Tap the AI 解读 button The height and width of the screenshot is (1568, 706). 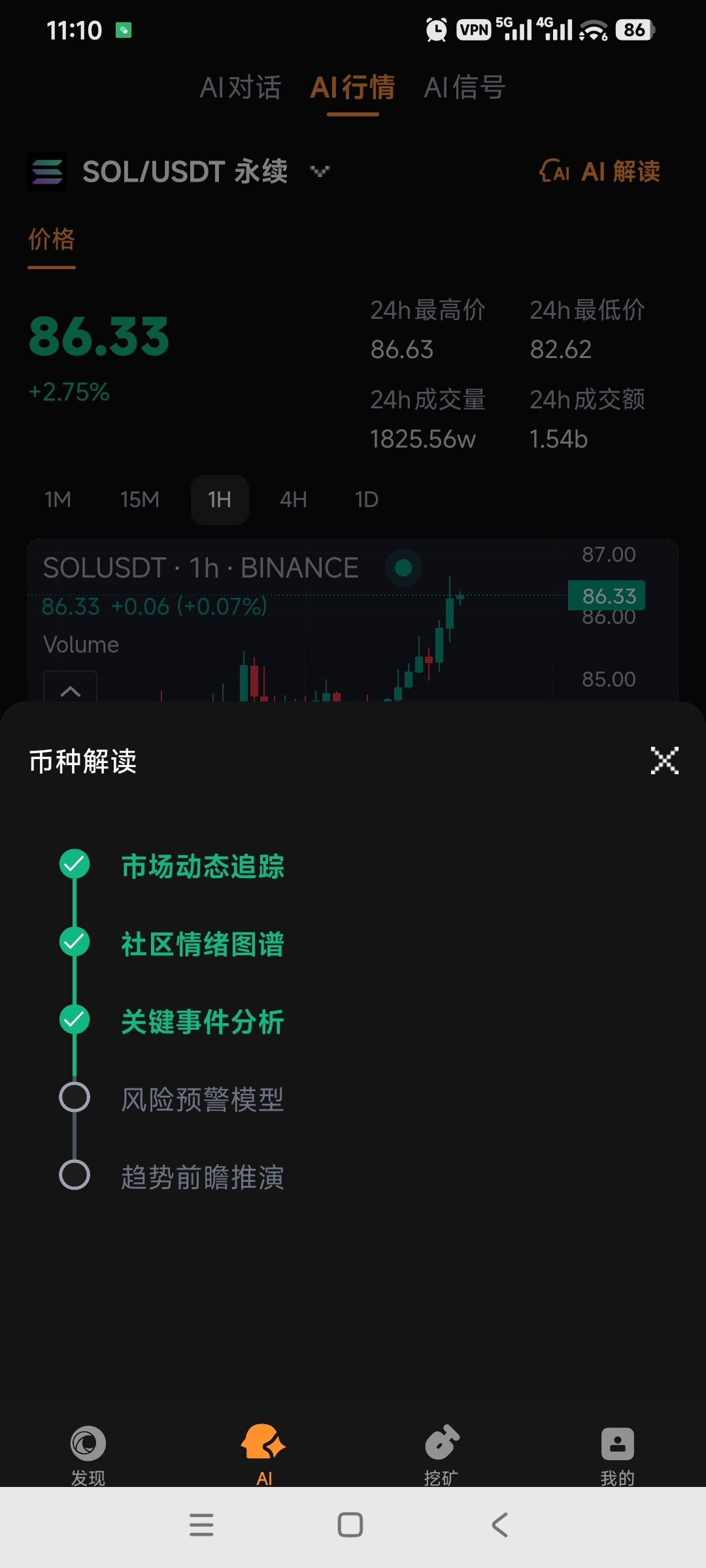(599, 172)
